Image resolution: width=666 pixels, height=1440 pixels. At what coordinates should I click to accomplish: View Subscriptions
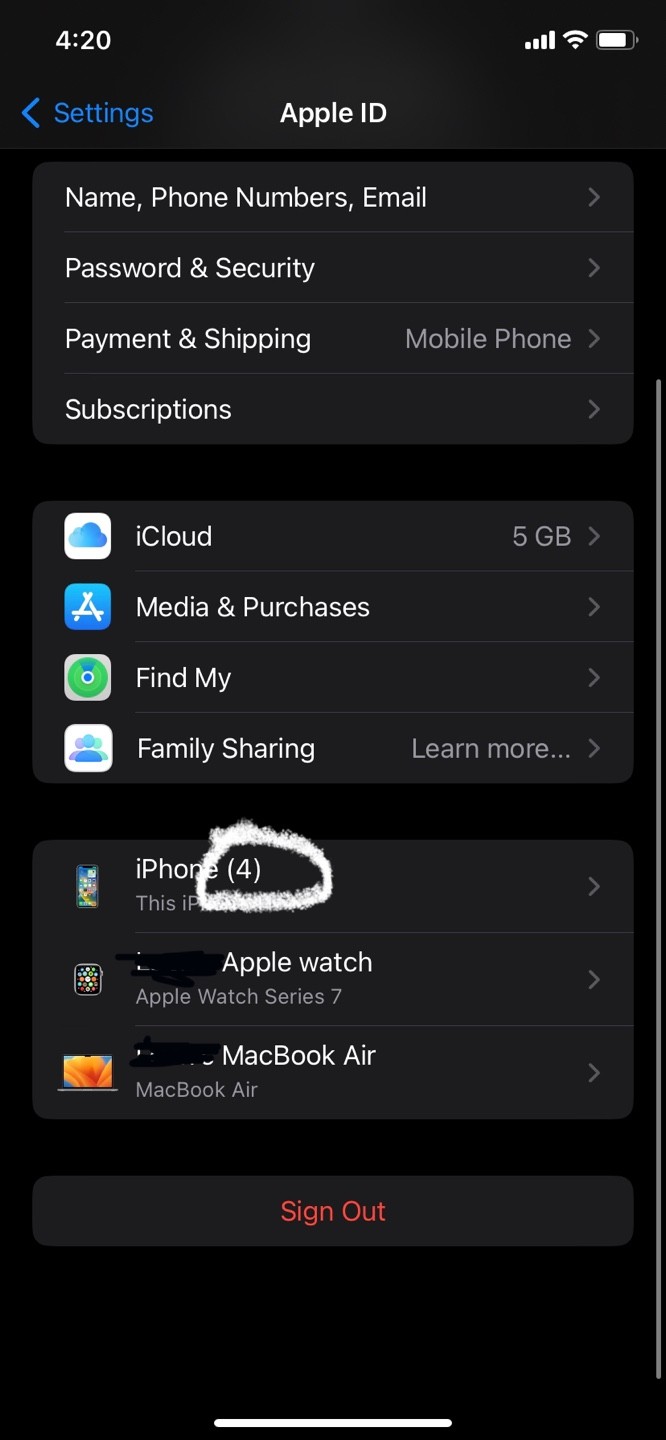pos(332,410)
